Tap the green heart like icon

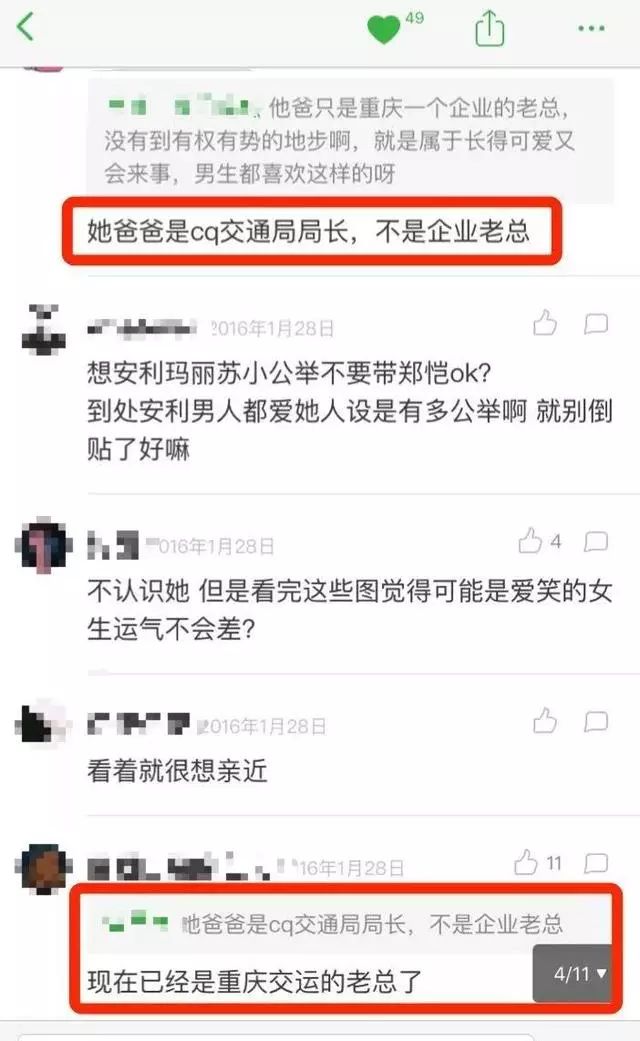384,29
